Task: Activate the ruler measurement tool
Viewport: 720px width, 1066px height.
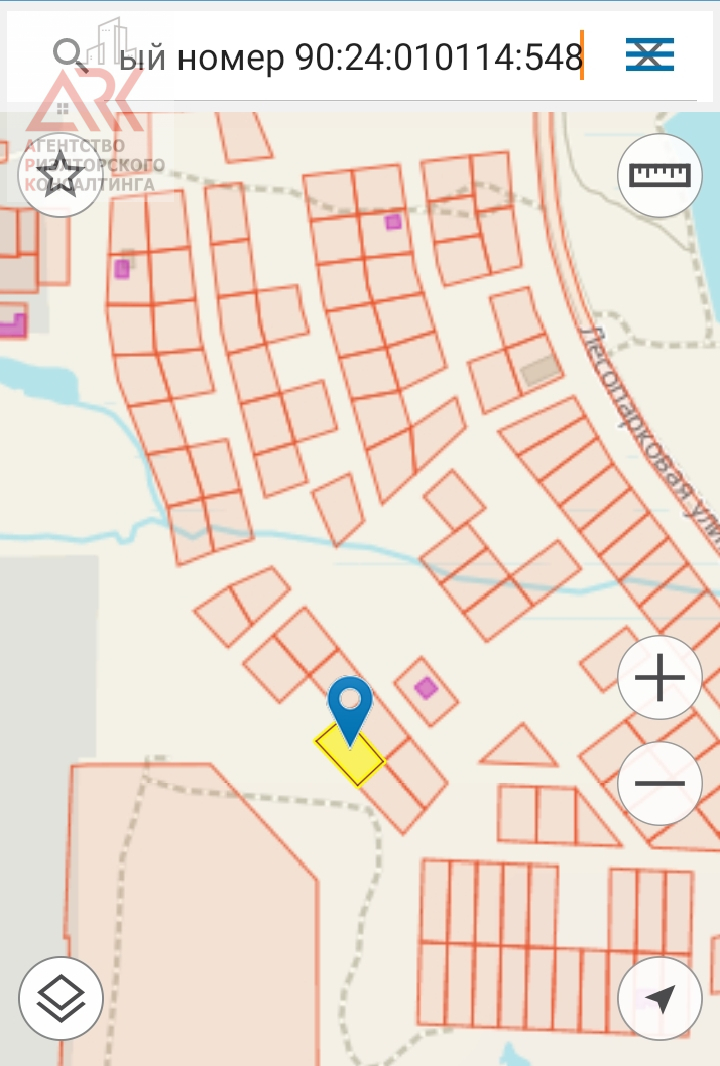Action: pyautogui.click(x=660, y=175)
